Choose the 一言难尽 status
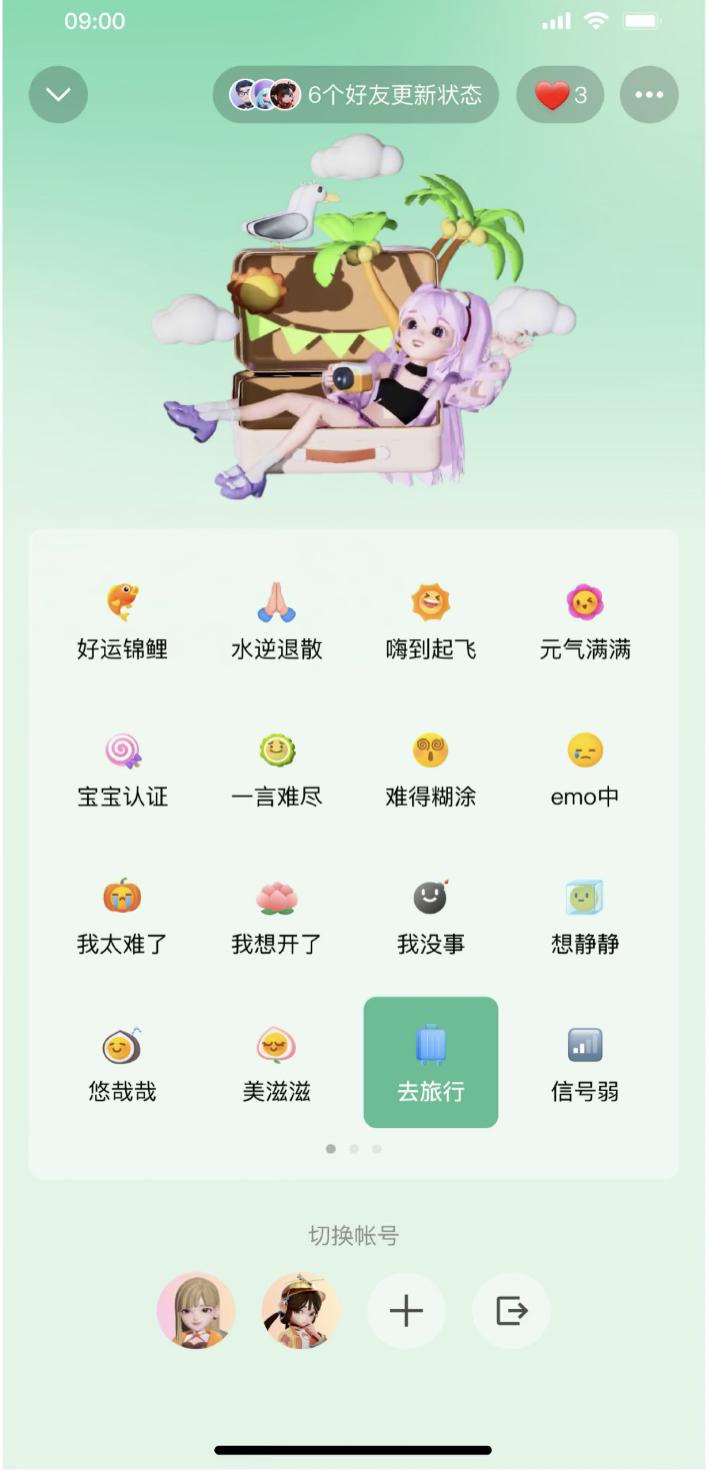 pos(277,770)
